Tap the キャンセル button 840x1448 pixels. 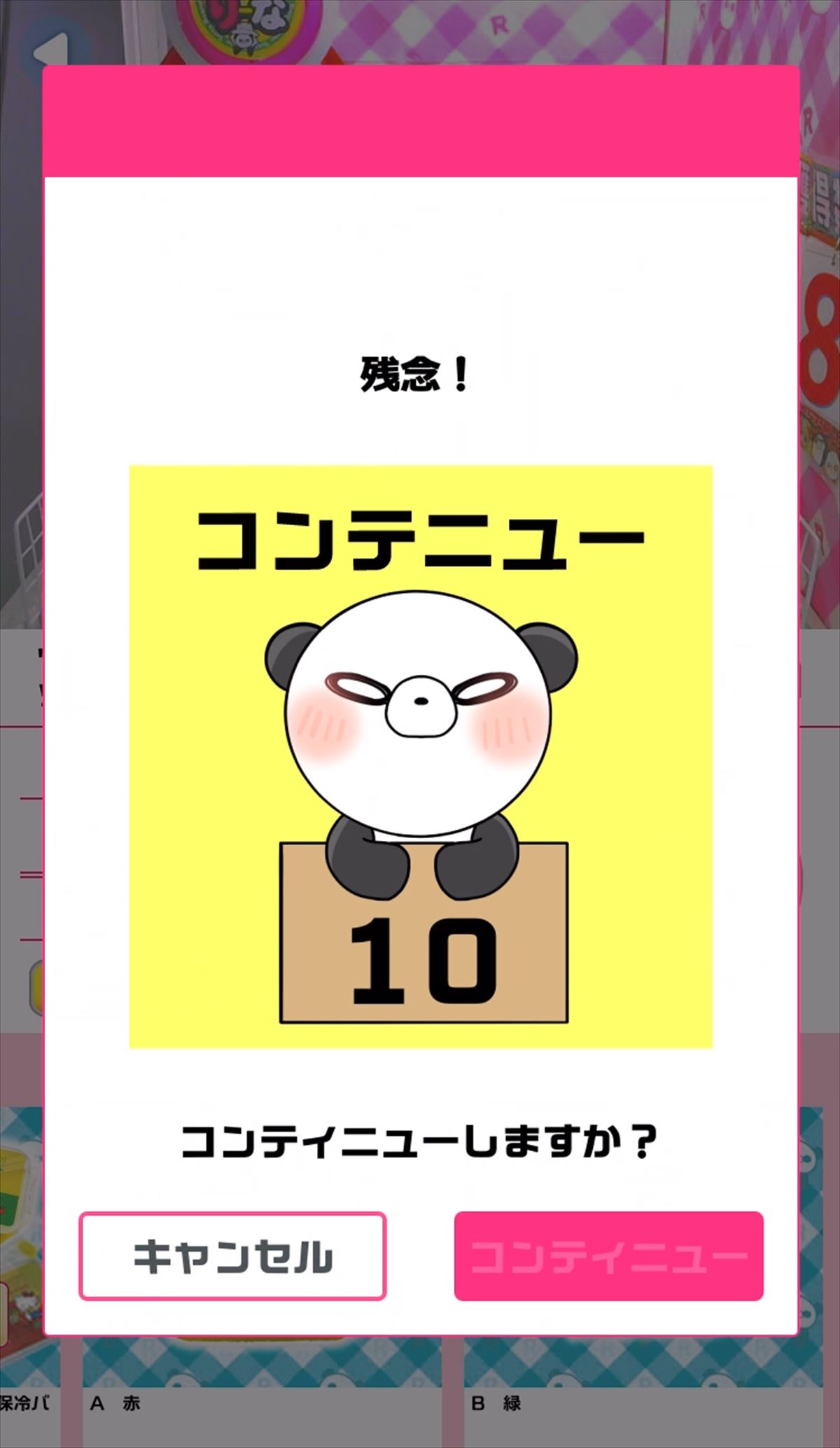(x=232, y=1256)
